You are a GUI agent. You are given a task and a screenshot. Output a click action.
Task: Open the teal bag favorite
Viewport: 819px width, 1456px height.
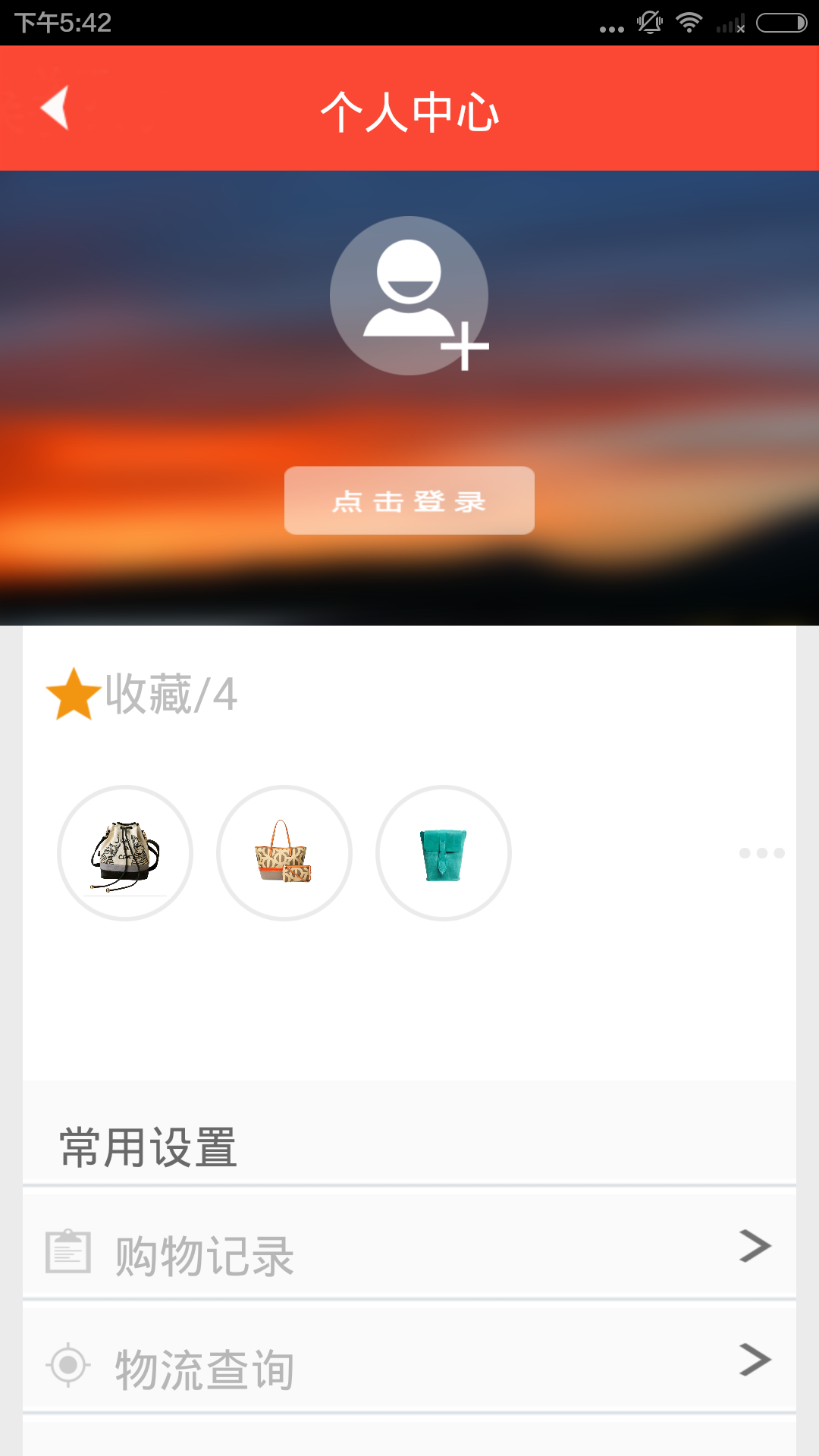444,853
